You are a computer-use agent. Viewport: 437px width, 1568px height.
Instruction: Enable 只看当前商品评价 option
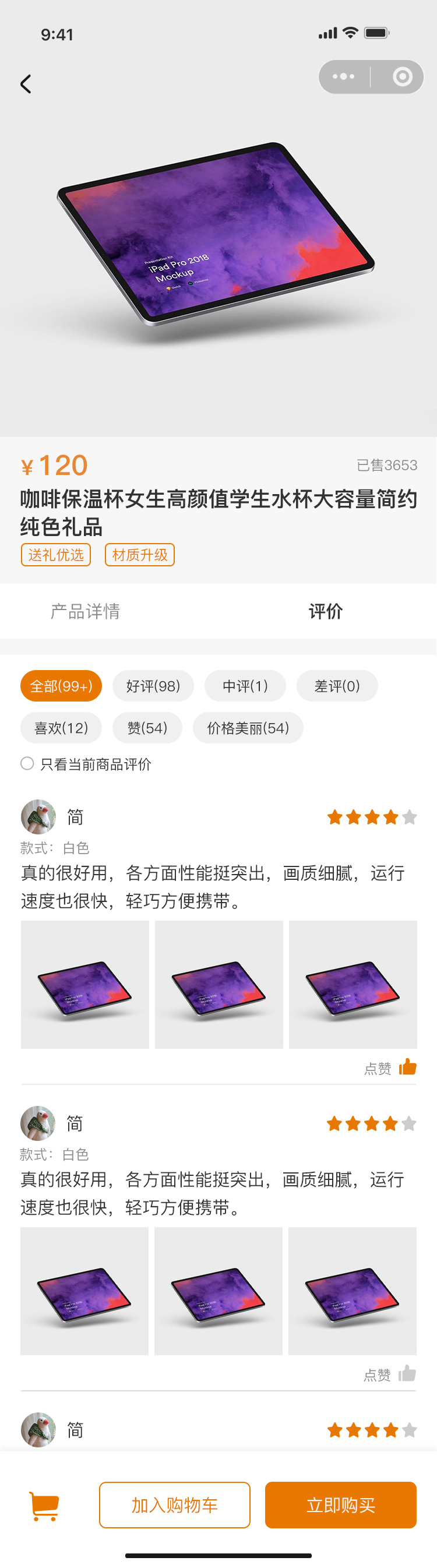click(27, 763)
